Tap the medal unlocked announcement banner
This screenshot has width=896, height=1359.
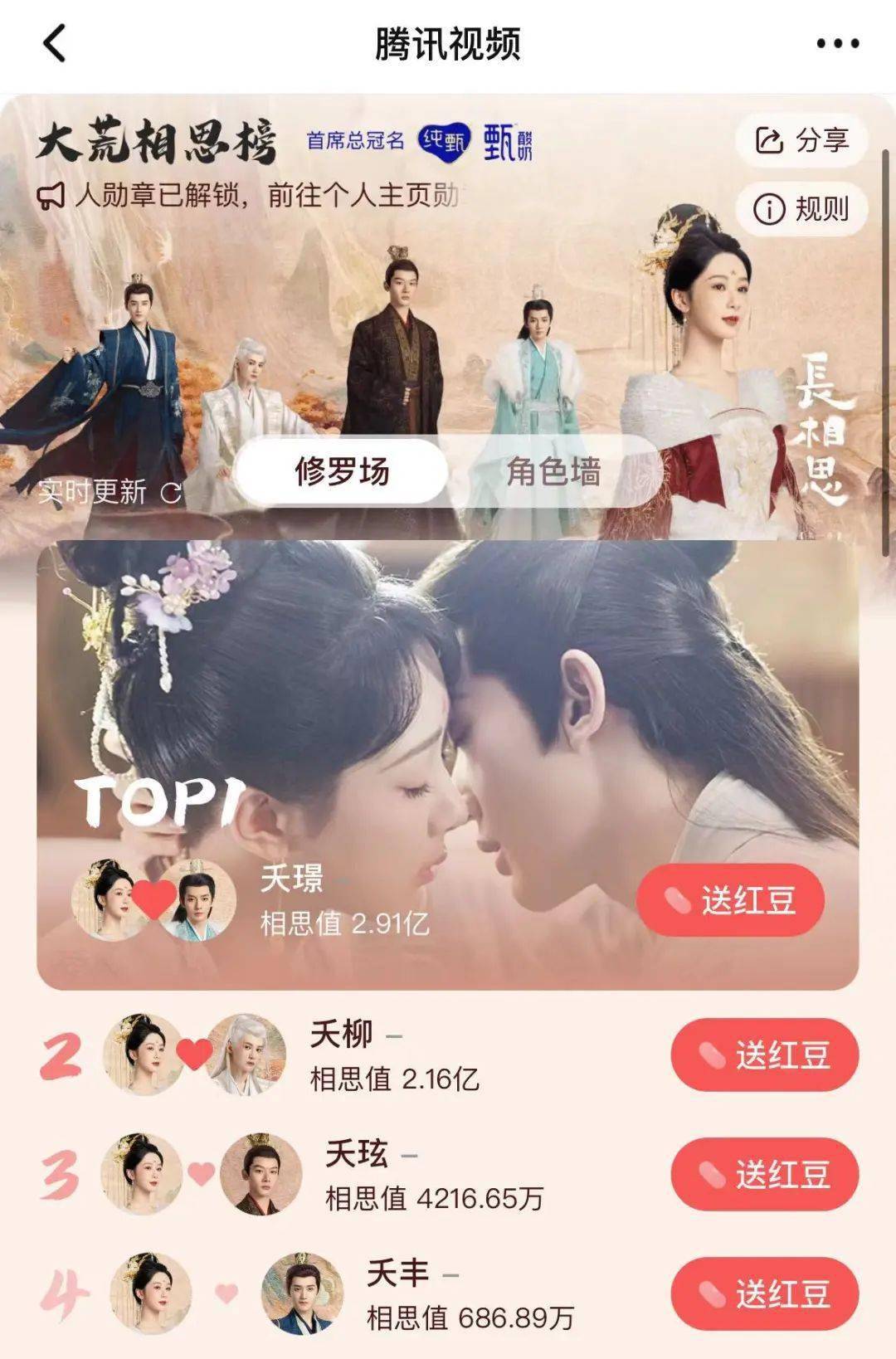pos(249,196)
